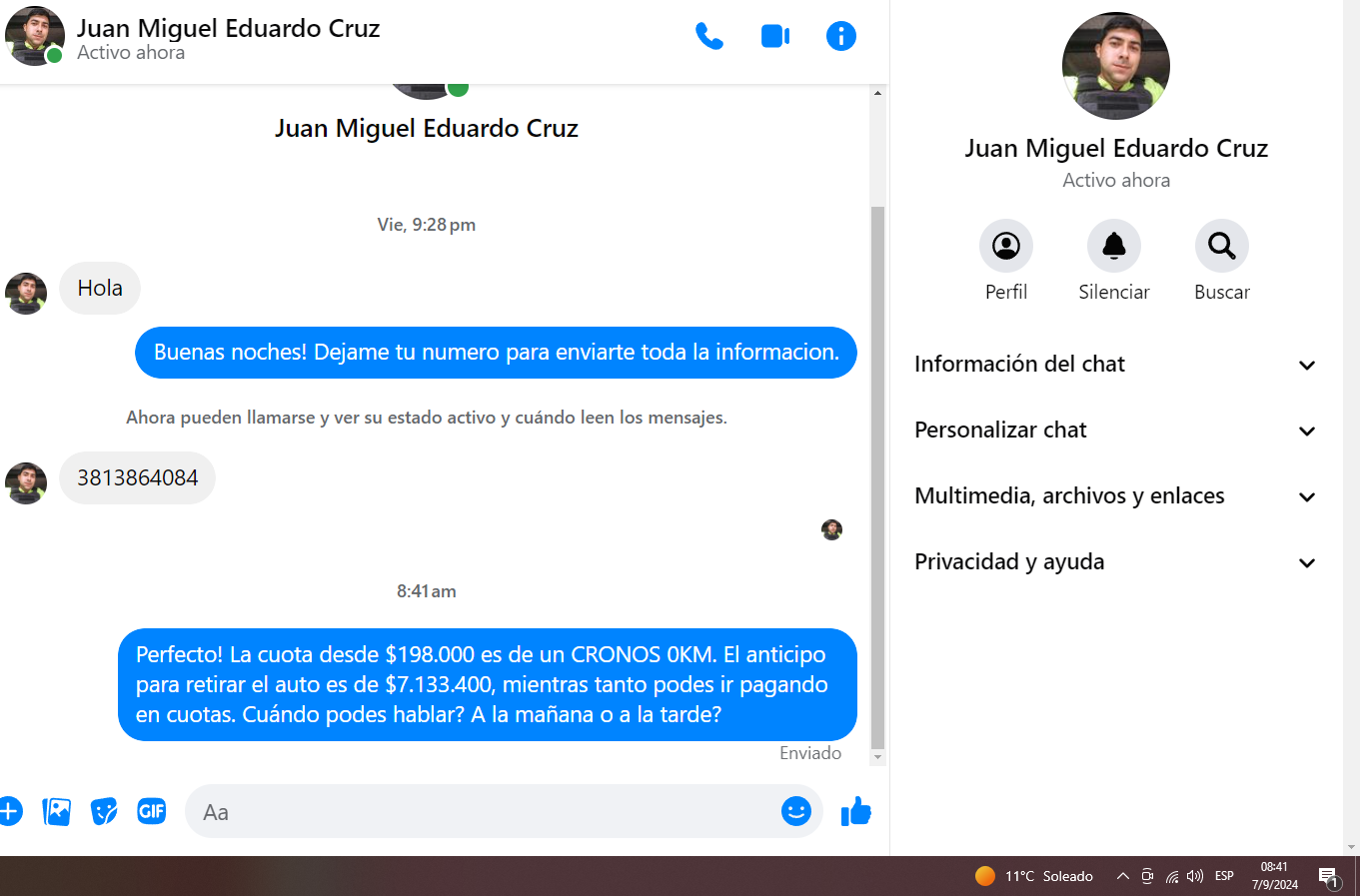This screenshot has width=1360, height=896.
Task: Expand Personalizar chat section
Action: pyautogui.click(x=1115, y=431)
